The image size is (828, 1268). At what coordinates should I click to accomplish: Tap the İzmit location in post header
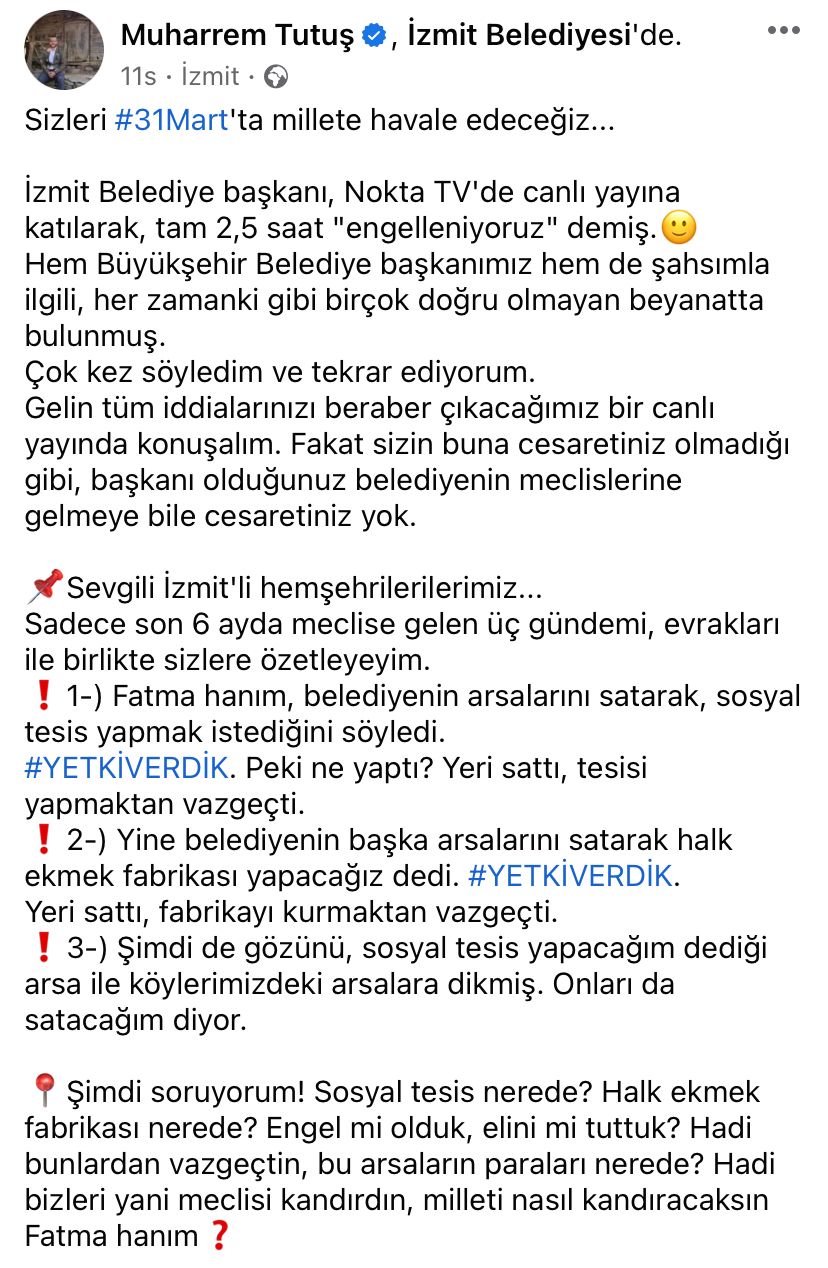(210, 75)
